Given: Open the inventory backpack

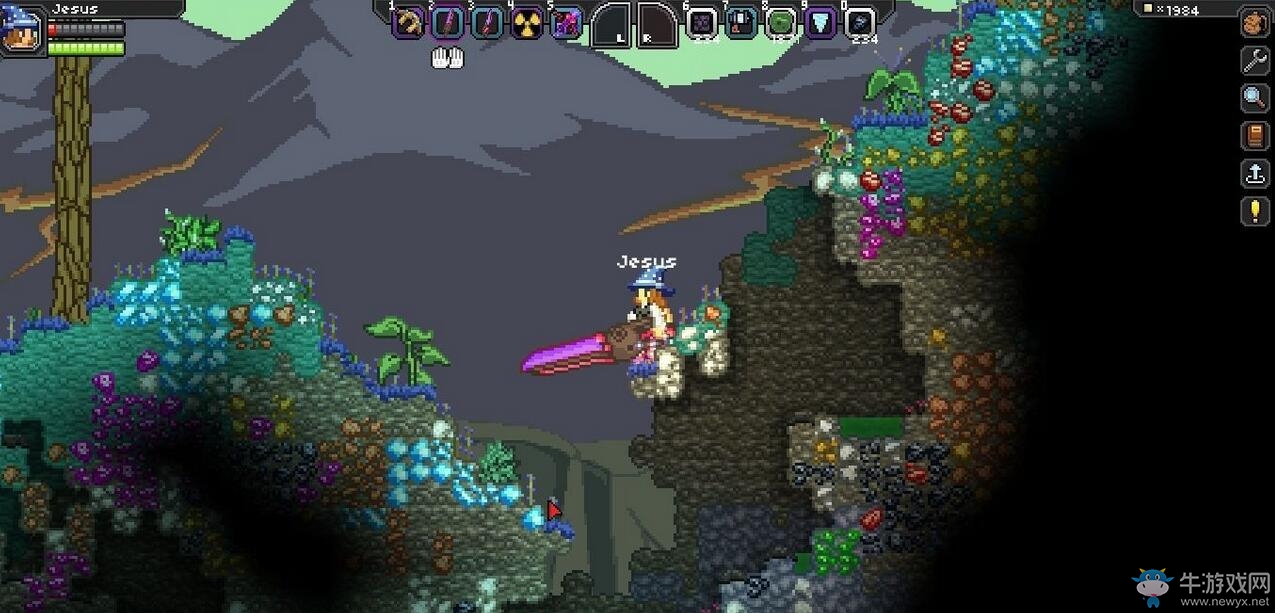Looking at the screenshot, I should pyautogui.click(x=1255, y=22).
